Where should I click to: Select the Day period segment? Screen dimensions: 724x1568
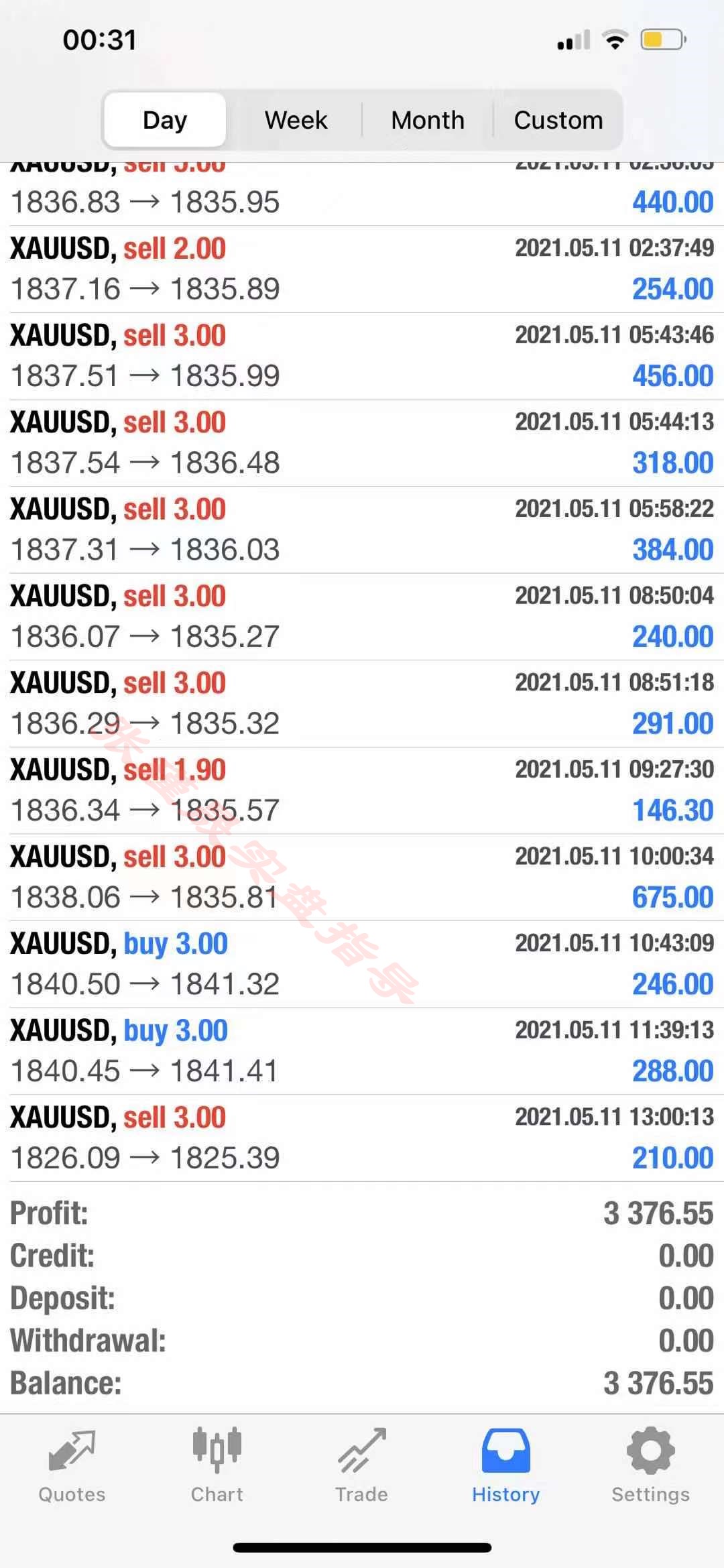(165, 120)
